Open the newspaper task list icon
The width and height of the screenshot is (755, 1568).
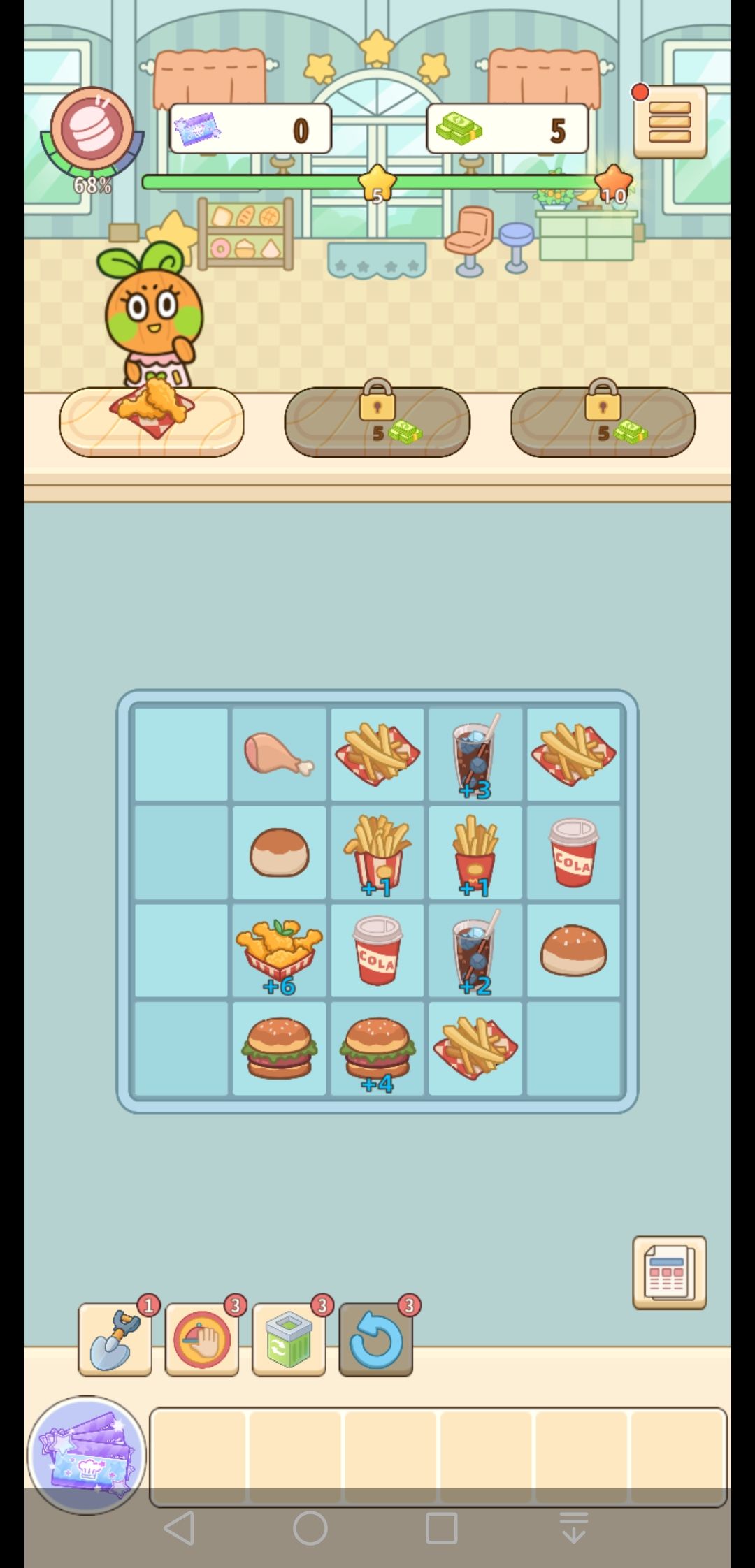tap(669, 1272)
